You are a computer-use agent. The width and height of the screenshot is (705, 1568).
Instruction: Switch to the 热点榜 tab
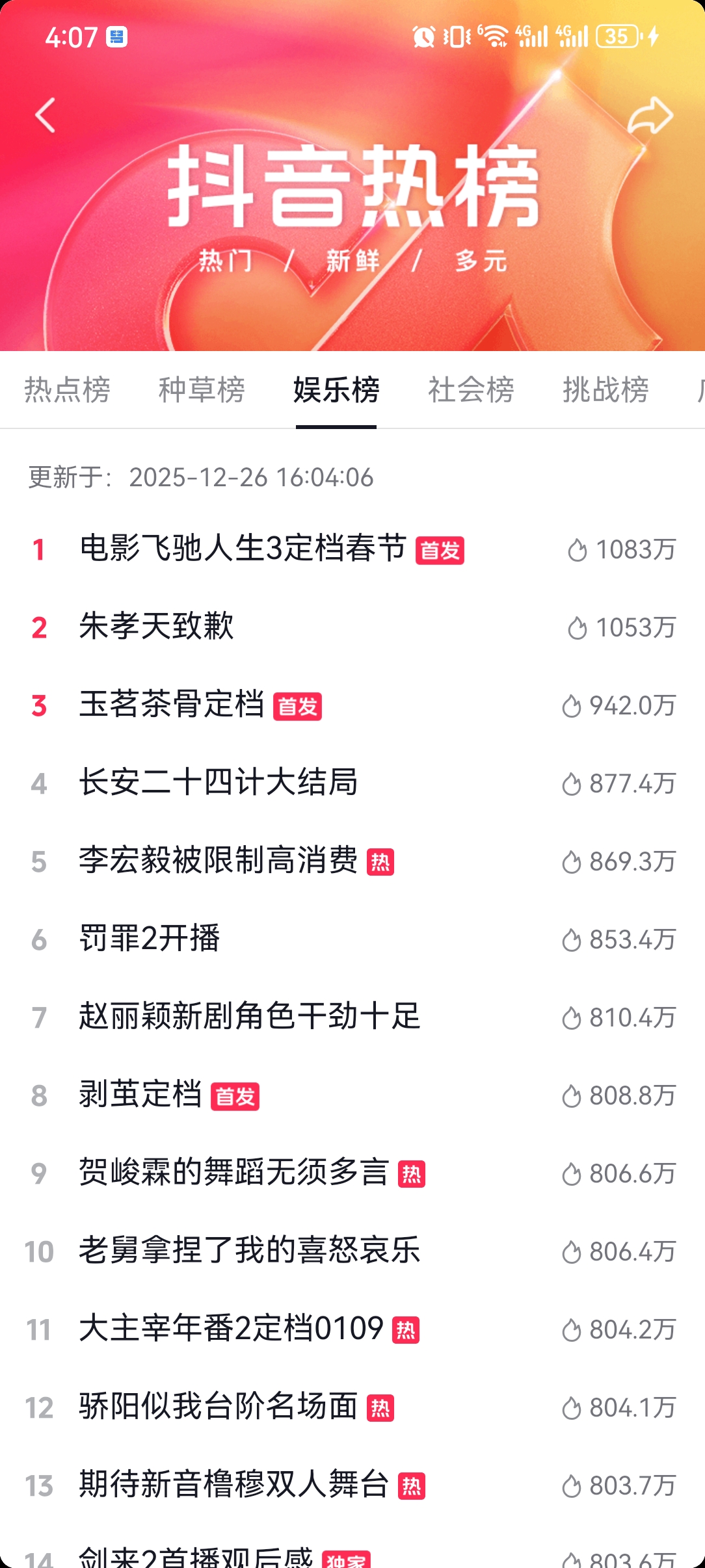pyautogui.click(x=67, y=390)
